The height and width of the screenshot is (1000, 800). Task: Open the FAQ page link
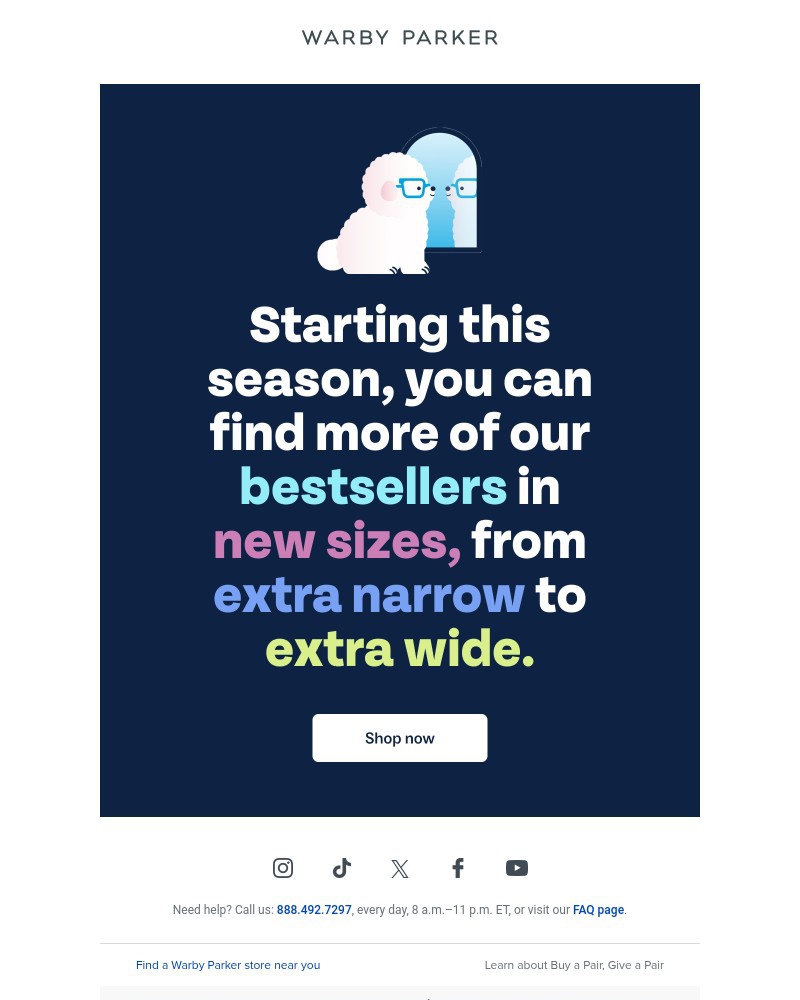tap(598, 910)
